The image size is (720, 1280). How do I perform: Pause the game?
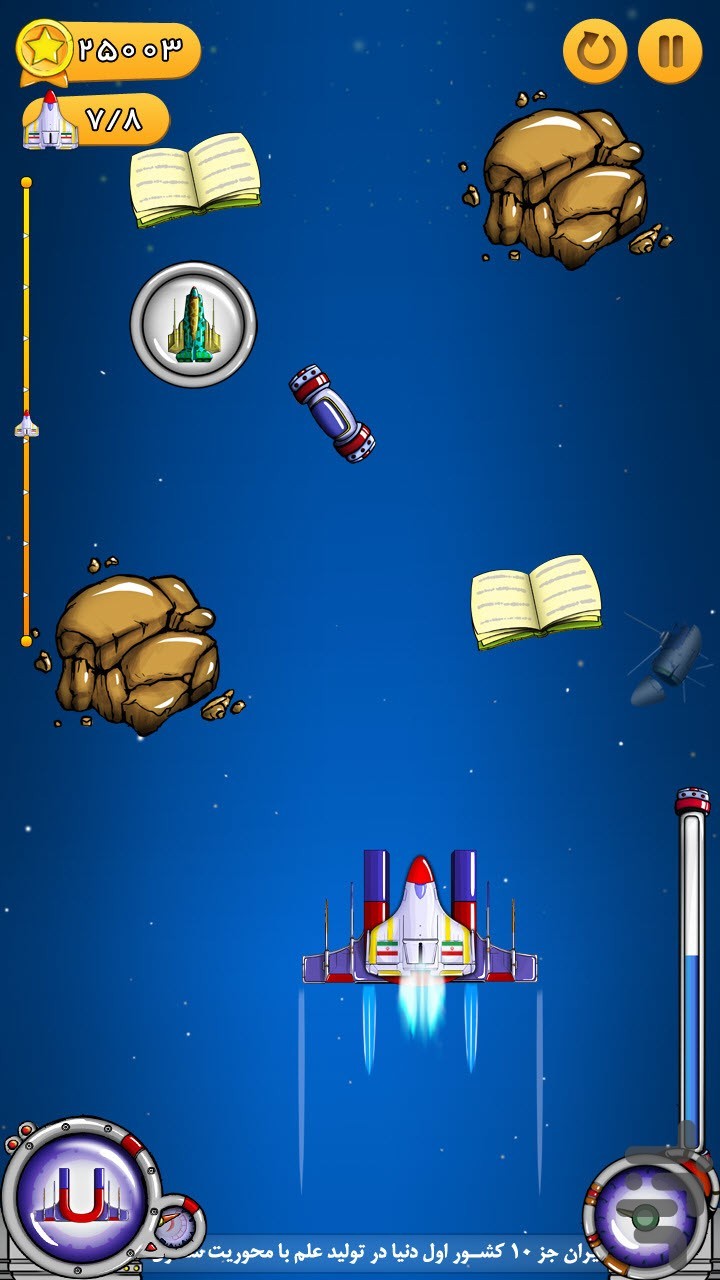670,51
